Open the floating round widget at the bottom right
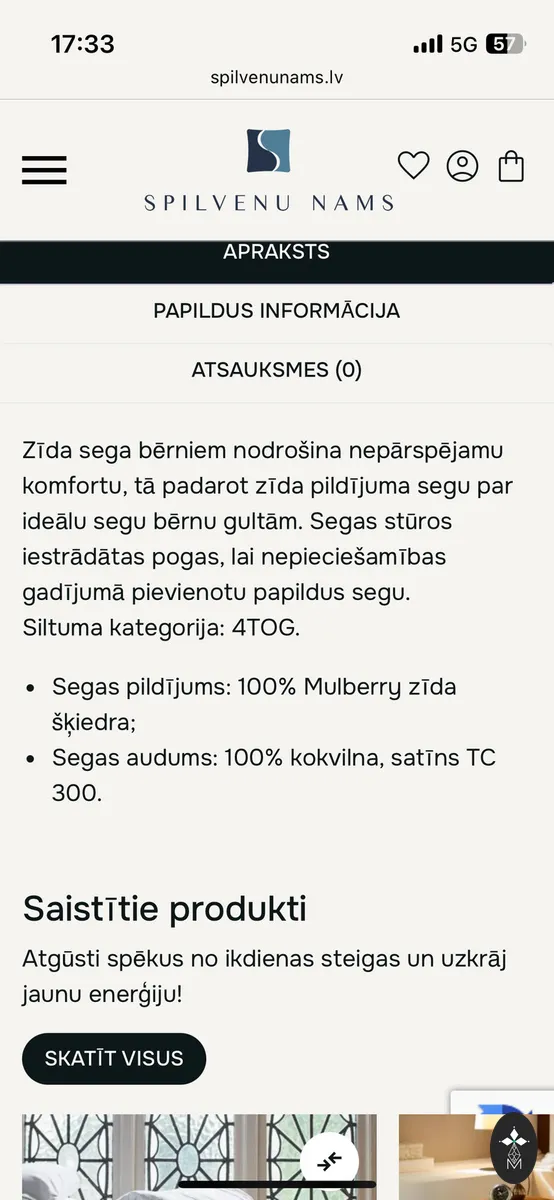The image size is (554, 1200). point(514,1148)
